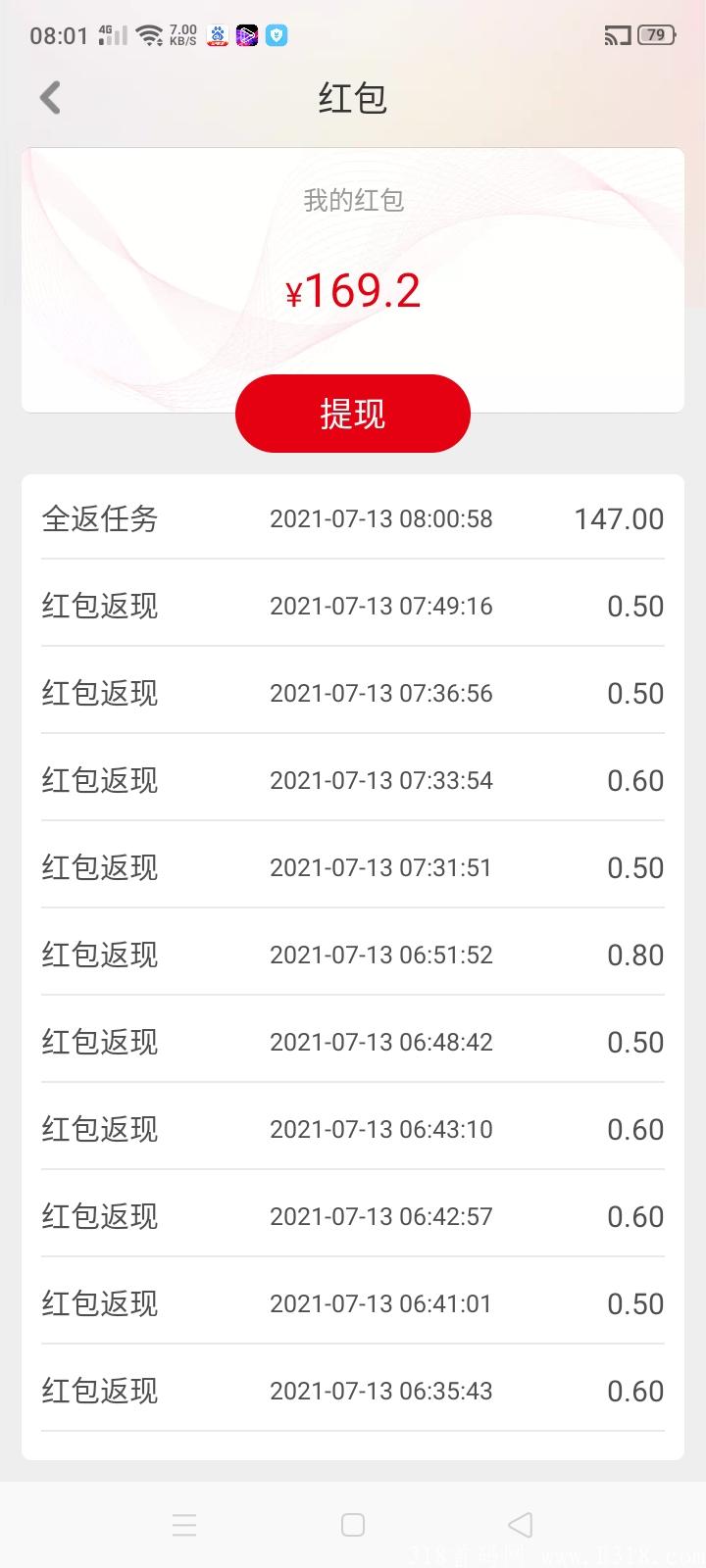This screenshot has width=706, height=1568.
Task: Tap the back arrow at top left
Action: [x=49, y=98]
